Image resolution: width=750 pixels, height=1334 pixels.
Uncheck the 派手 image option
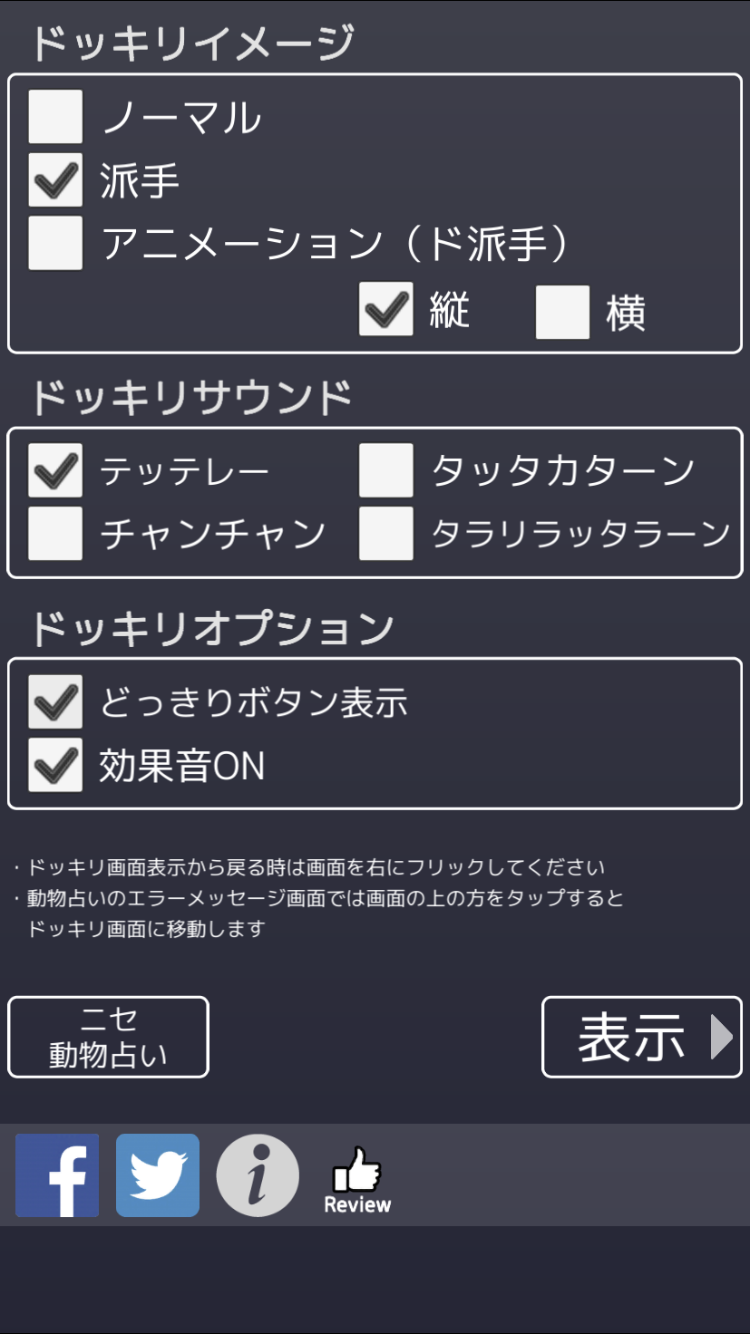pyautogui.click(x=55, y=180)
